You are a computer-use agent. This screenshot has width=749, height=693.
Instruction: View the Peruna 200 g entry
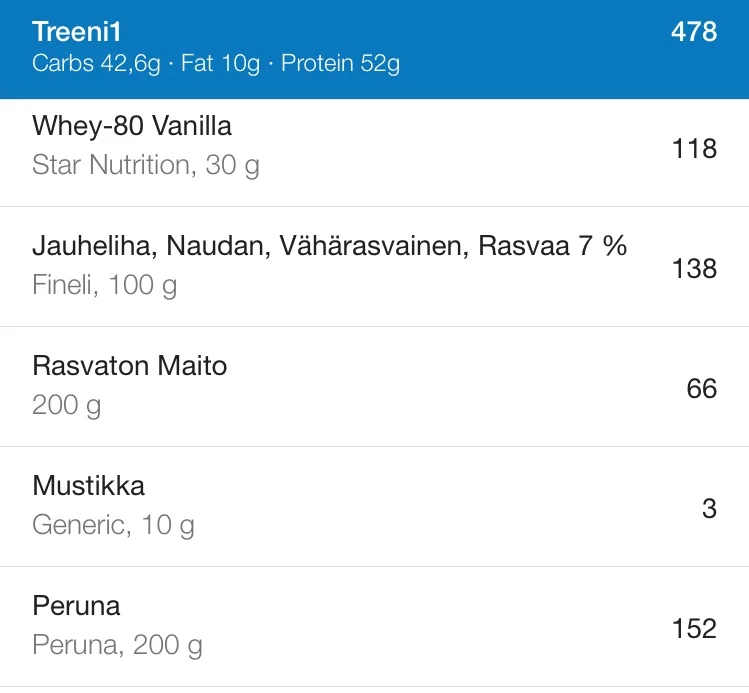click(374, 626)
